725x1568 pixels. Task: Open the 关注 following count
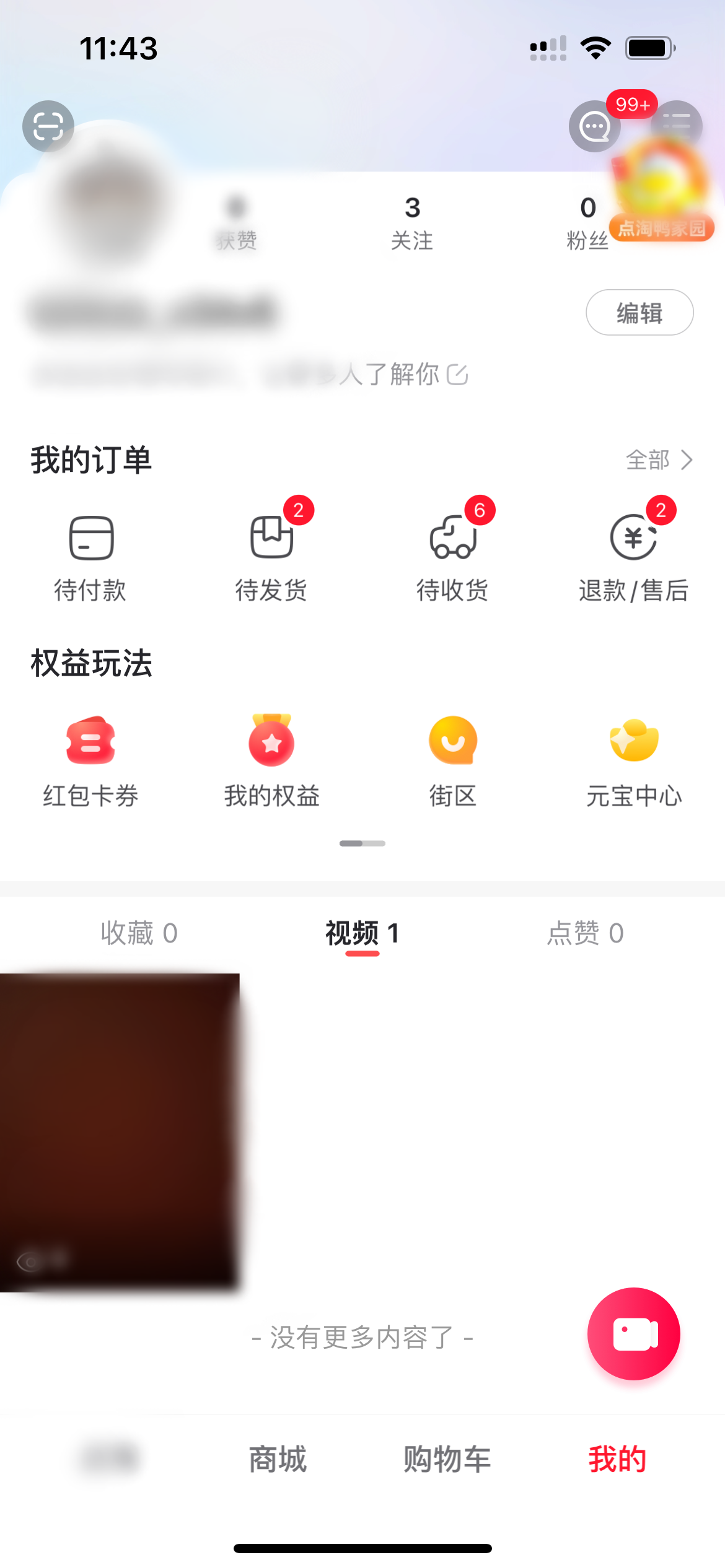(412, 225)
